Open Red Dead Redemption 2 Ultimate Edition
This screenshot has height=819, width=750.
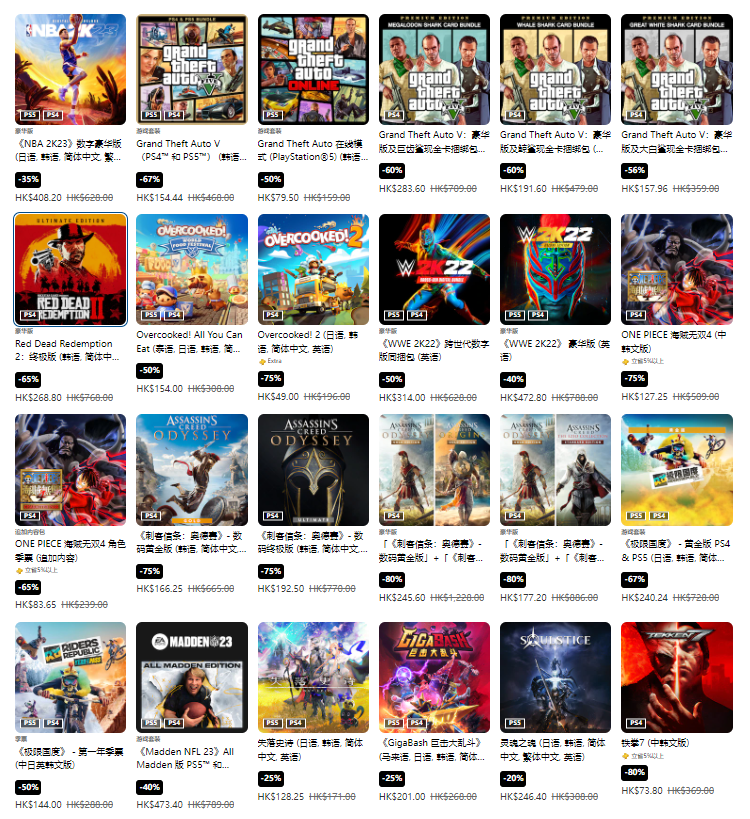[70, 269]
